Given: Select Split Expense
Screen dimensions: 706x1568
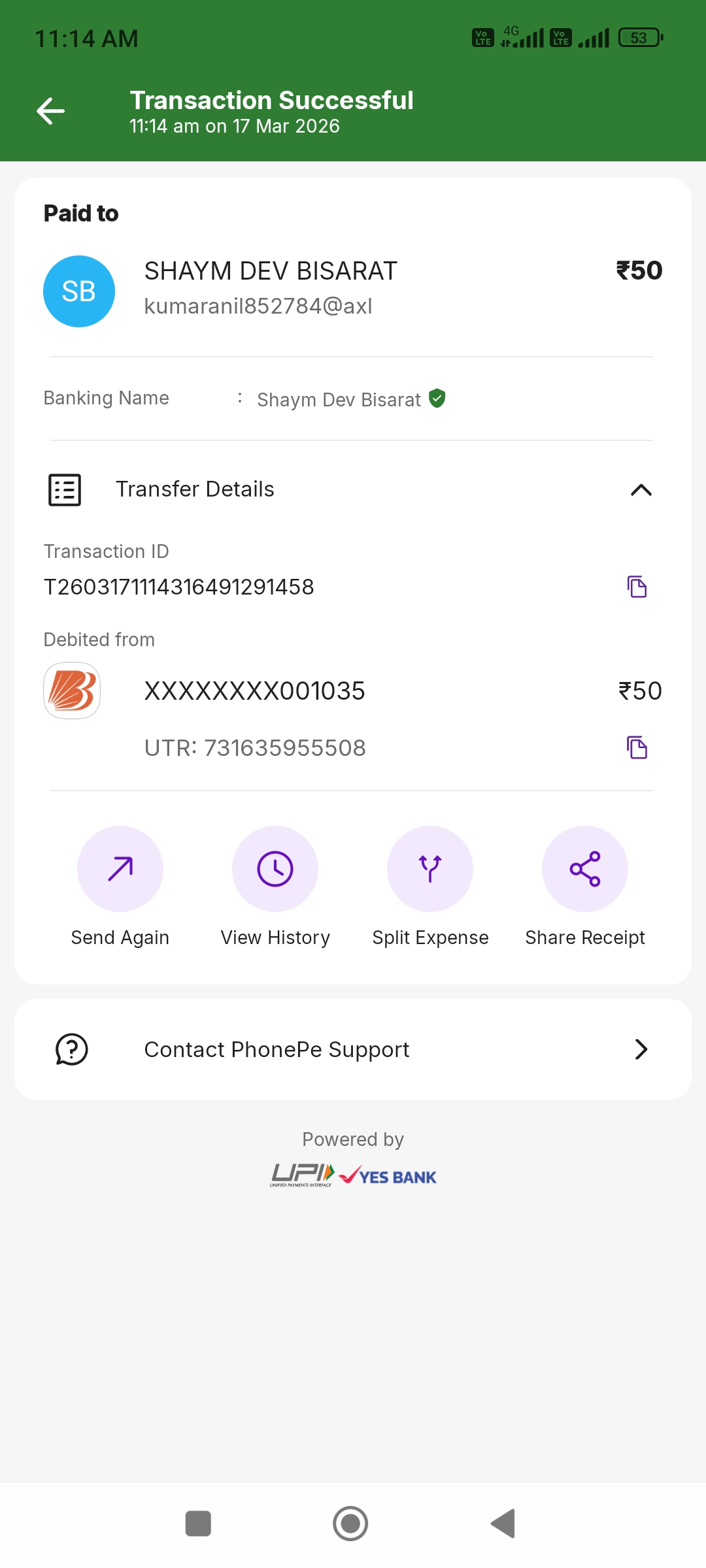Looking at the screenshot, I should [430, 869].
